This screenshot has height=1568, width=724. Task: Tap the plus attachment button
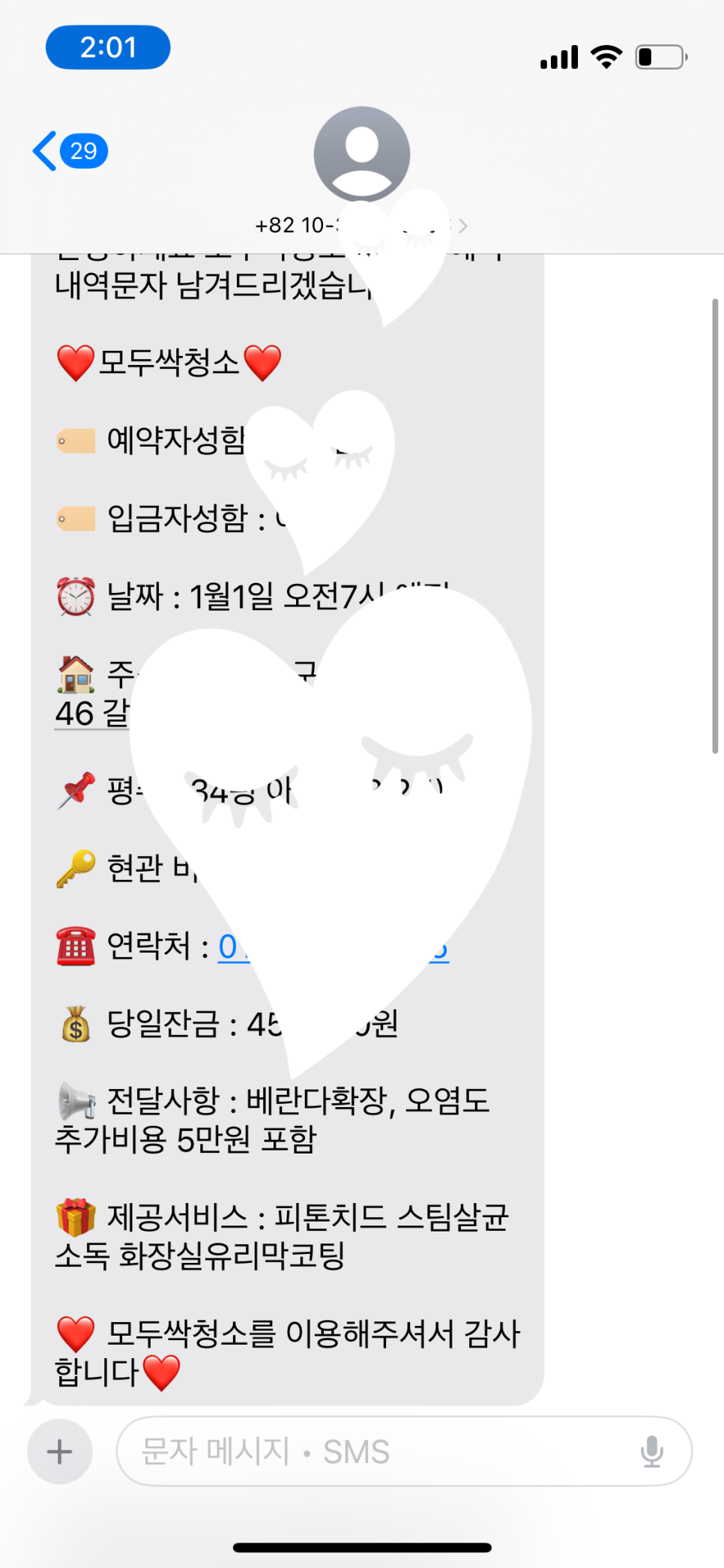(x=59, y=1452)
